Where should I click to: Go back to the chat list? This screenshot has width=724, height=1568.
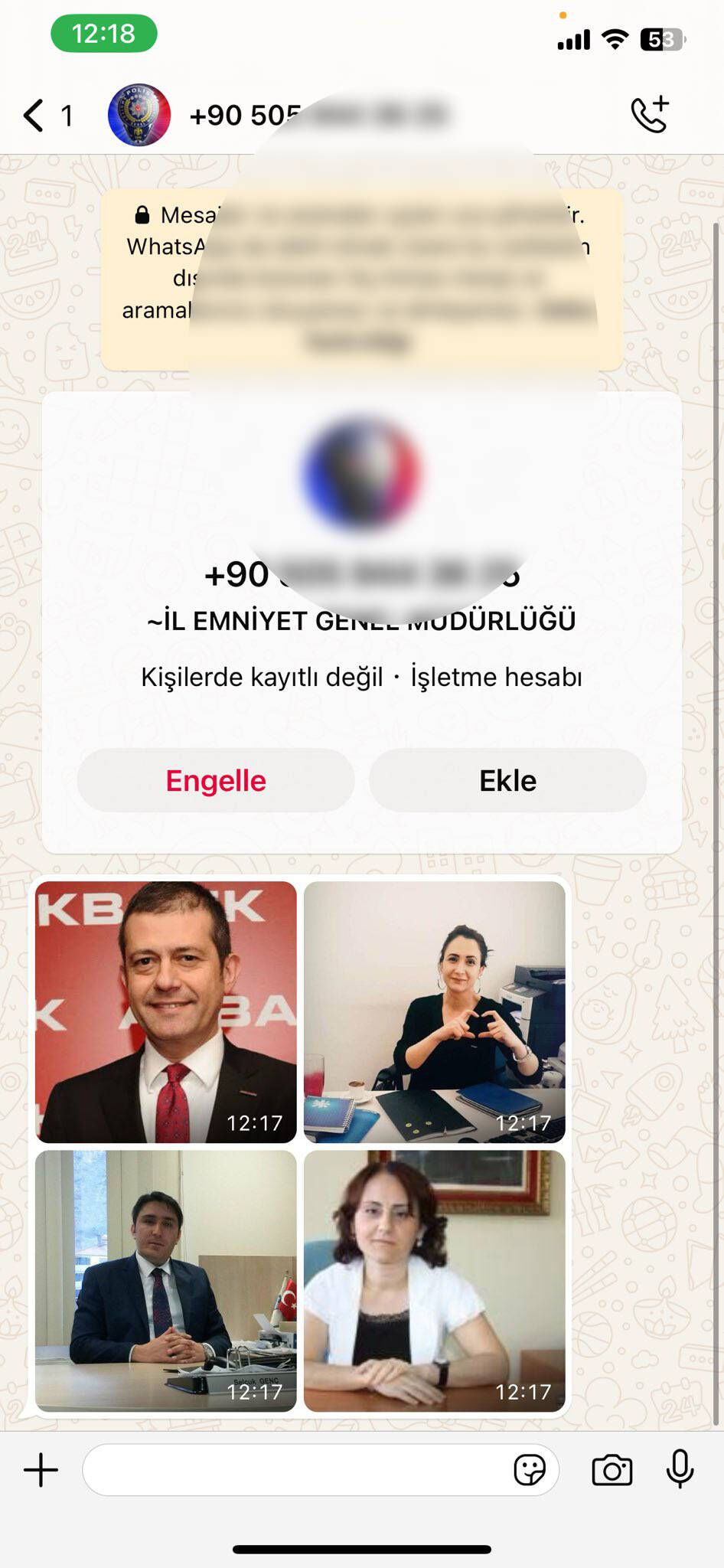(x=34, y=116)
